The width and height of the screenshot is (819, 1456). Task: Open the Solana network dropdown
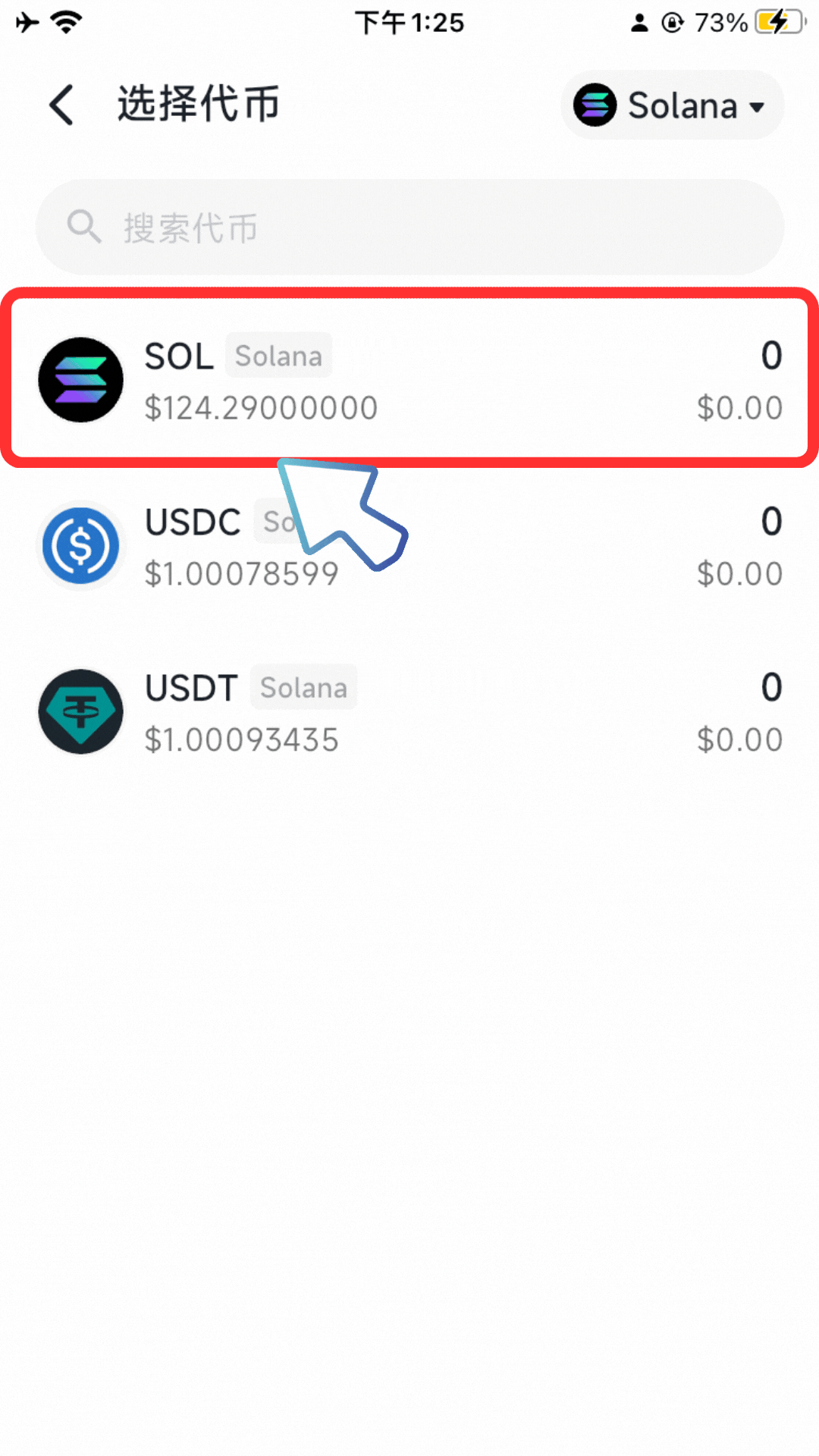[672, 105]
